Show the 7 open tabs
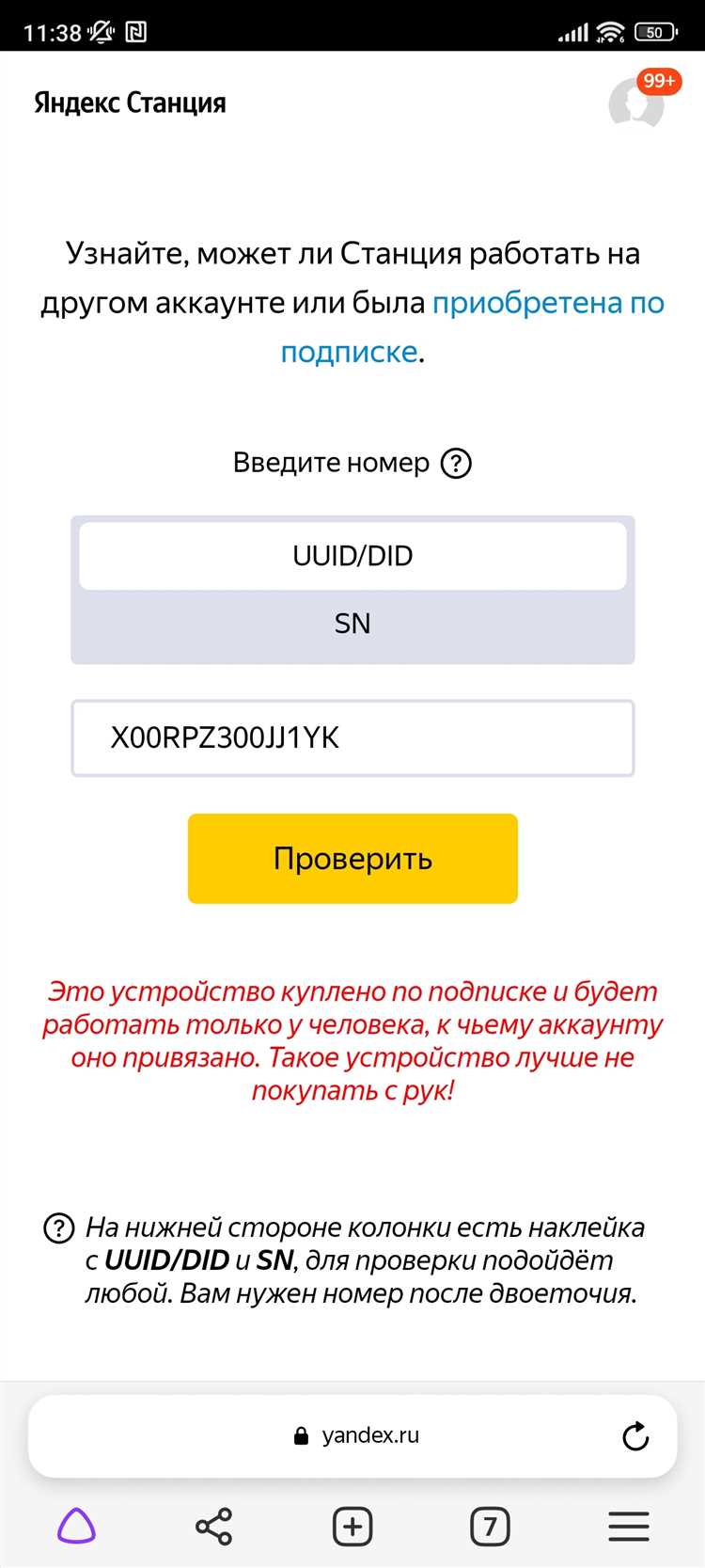This screenshot has height=1568, width=705. coord(490,1526)
